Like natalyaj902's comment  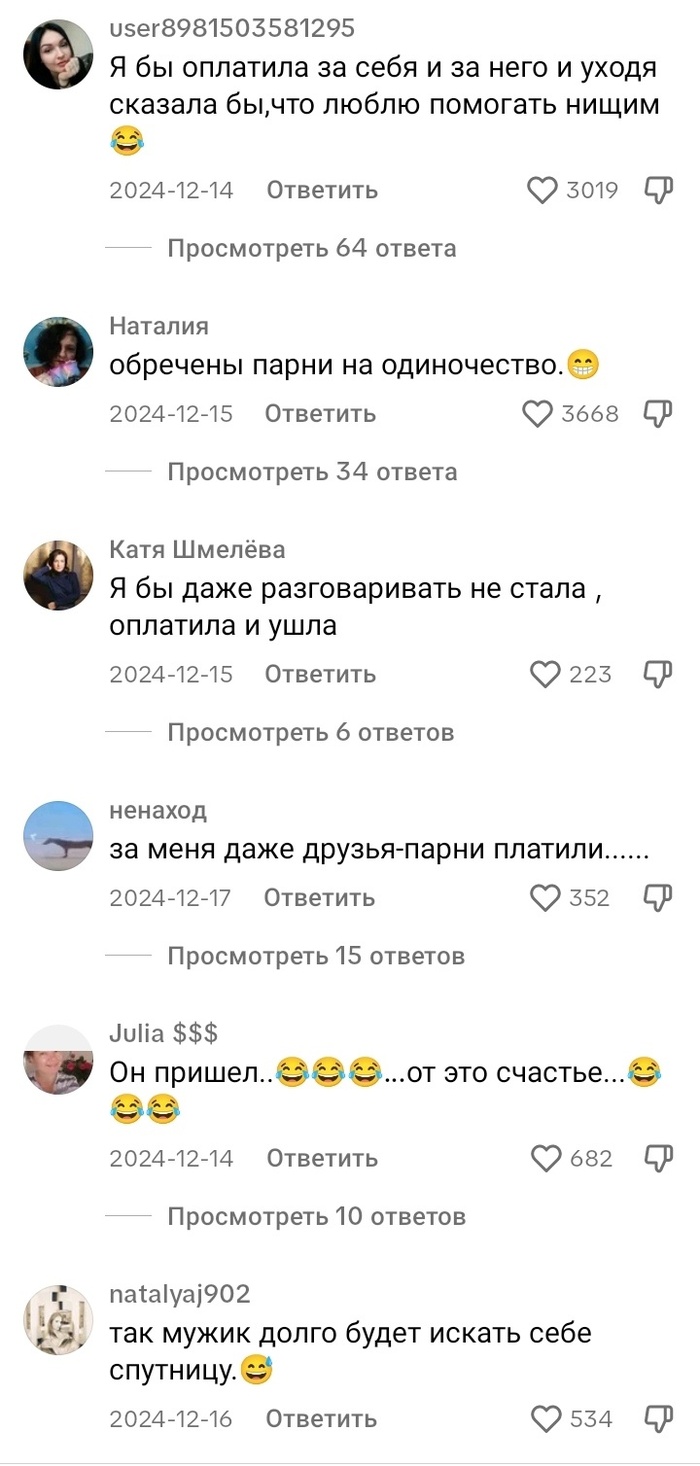pos(546,1418)
